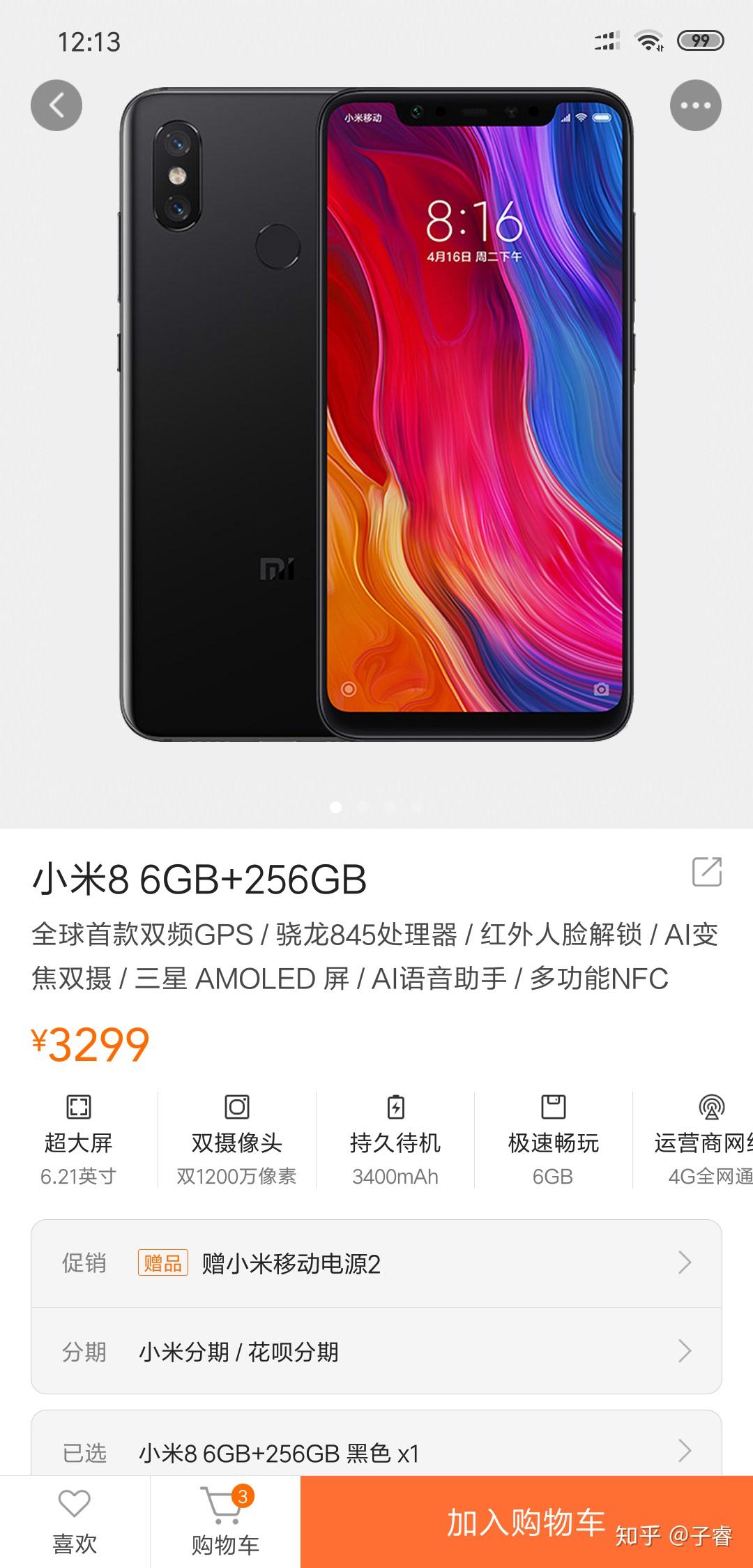Open the 购物车 shopping cart
This screenshot has width=753, height=1568.
(x=225, y=1522)
